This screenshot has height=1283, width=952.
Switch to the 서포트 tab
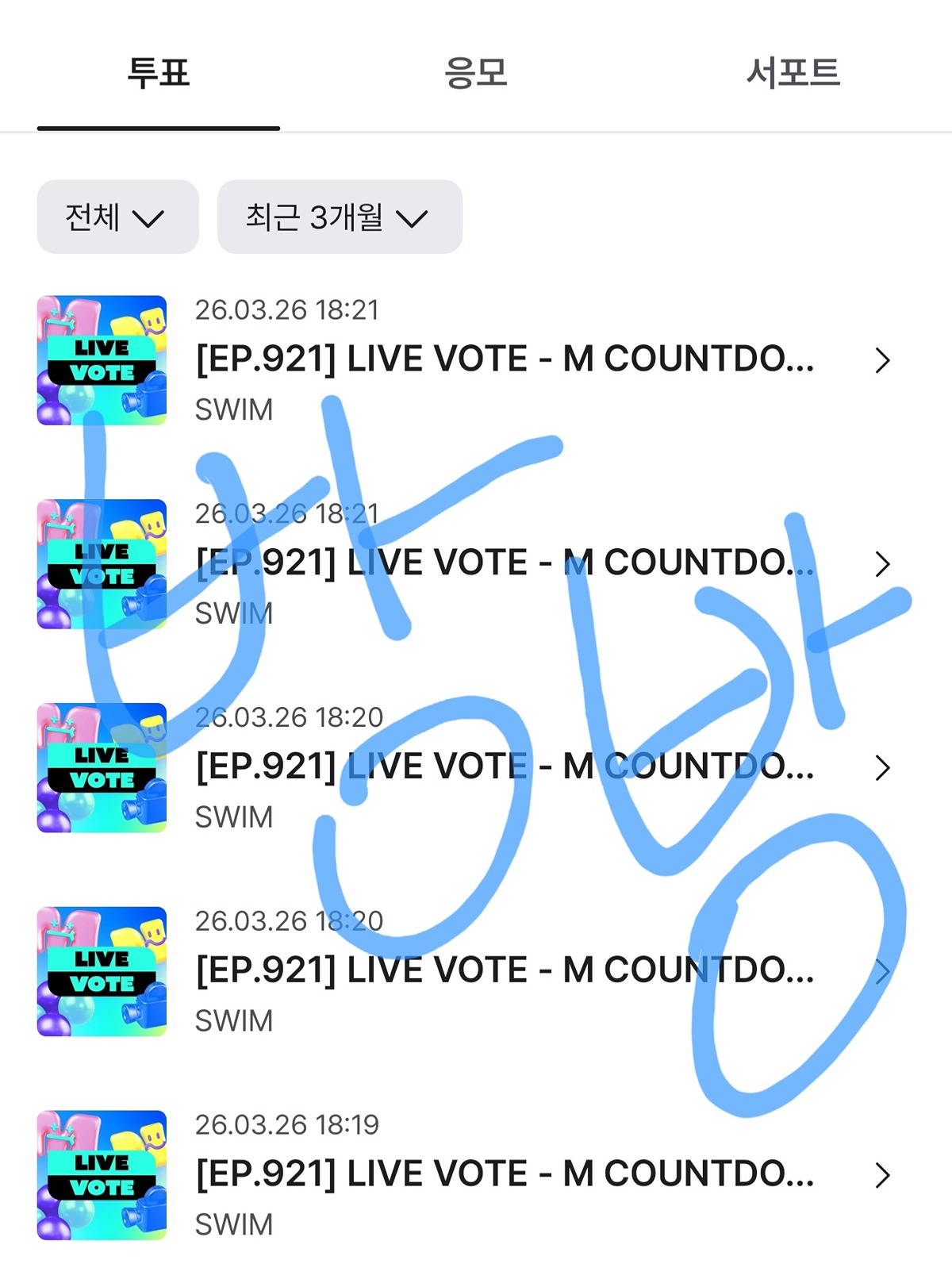pos(793,73)
